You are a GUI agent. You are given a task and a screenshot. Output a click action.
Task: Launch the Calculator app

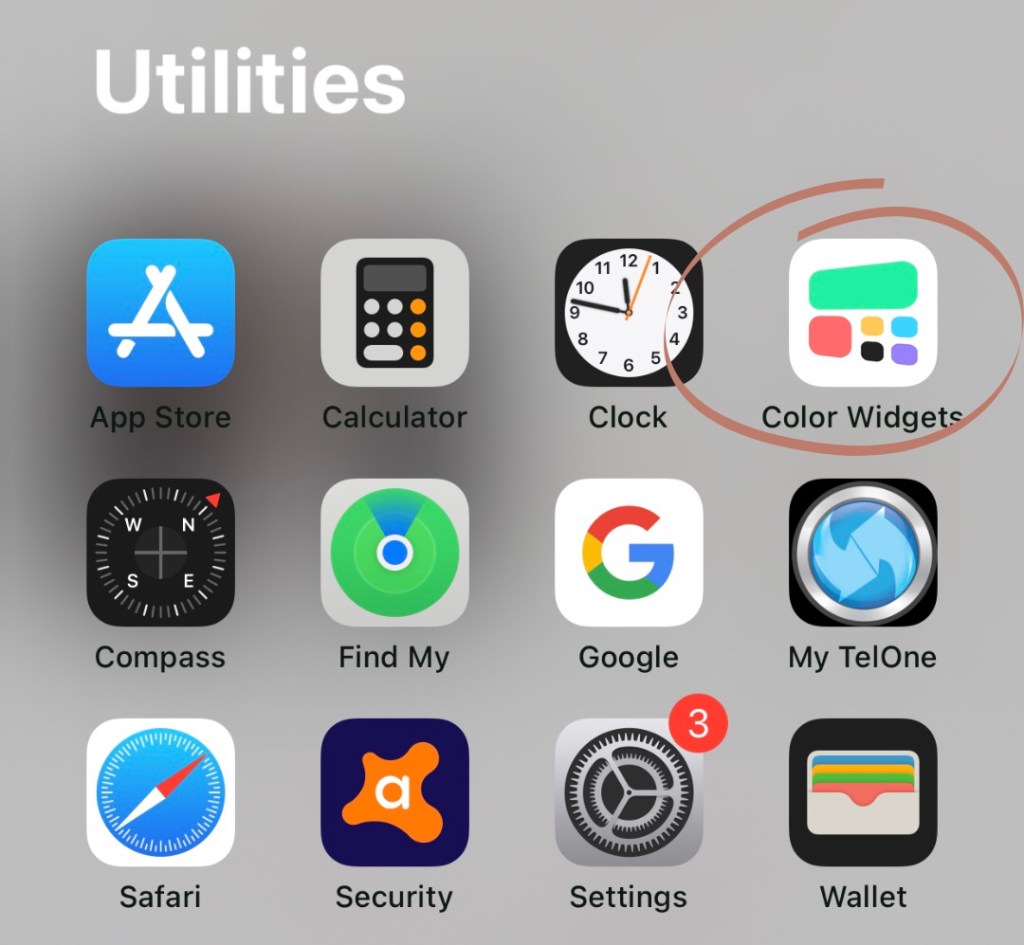(x=394, y=313)
